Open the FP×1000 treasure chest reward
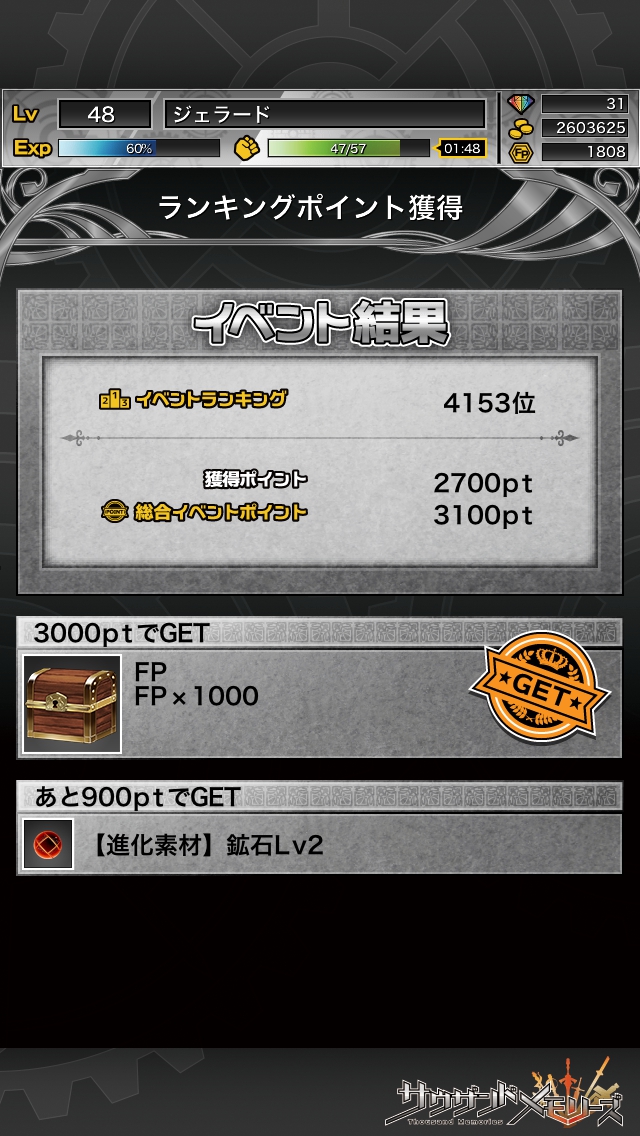 pyautogui.click(x=73, y=704)
